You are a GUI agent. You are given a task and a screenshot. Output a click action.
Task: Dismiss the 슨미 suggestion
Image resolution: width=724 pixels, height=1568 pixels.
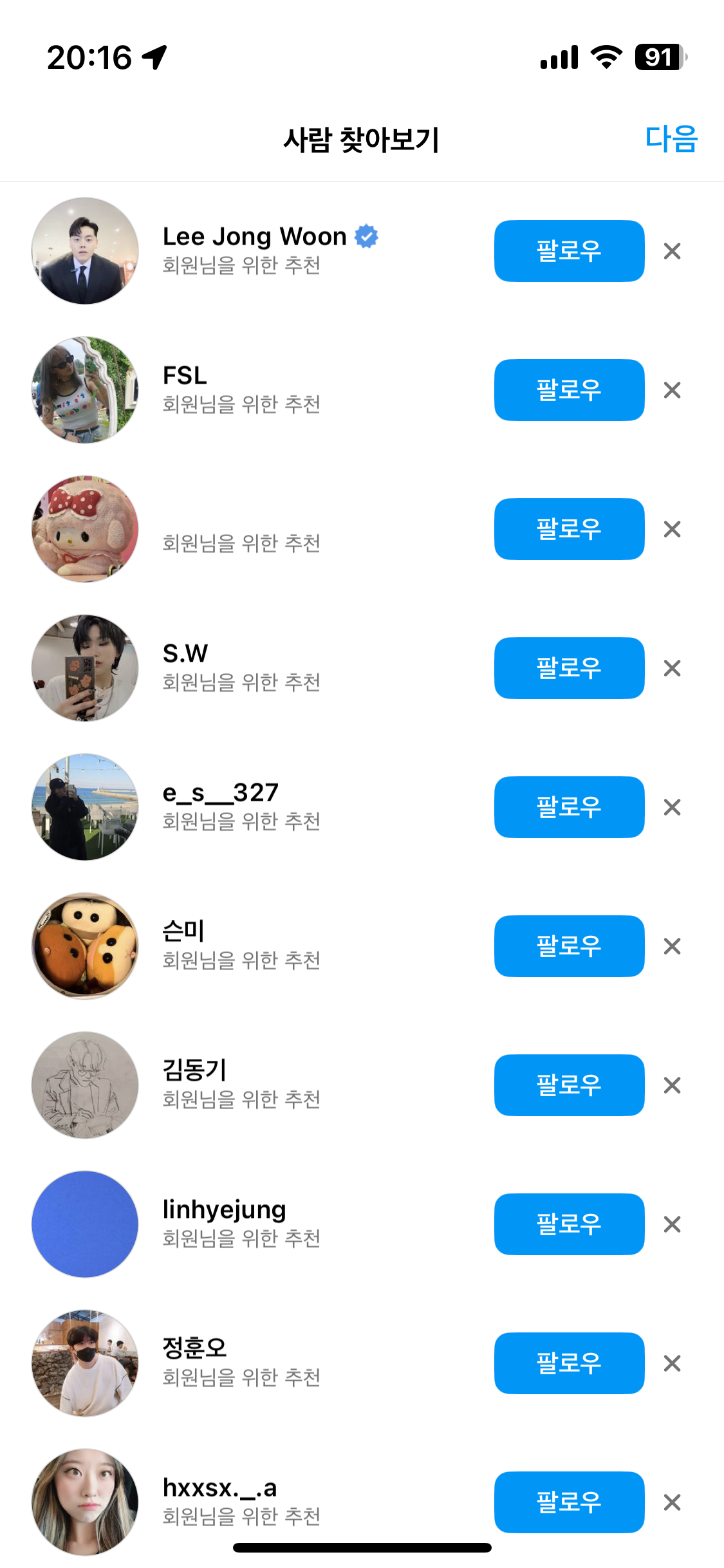point(672,946)
